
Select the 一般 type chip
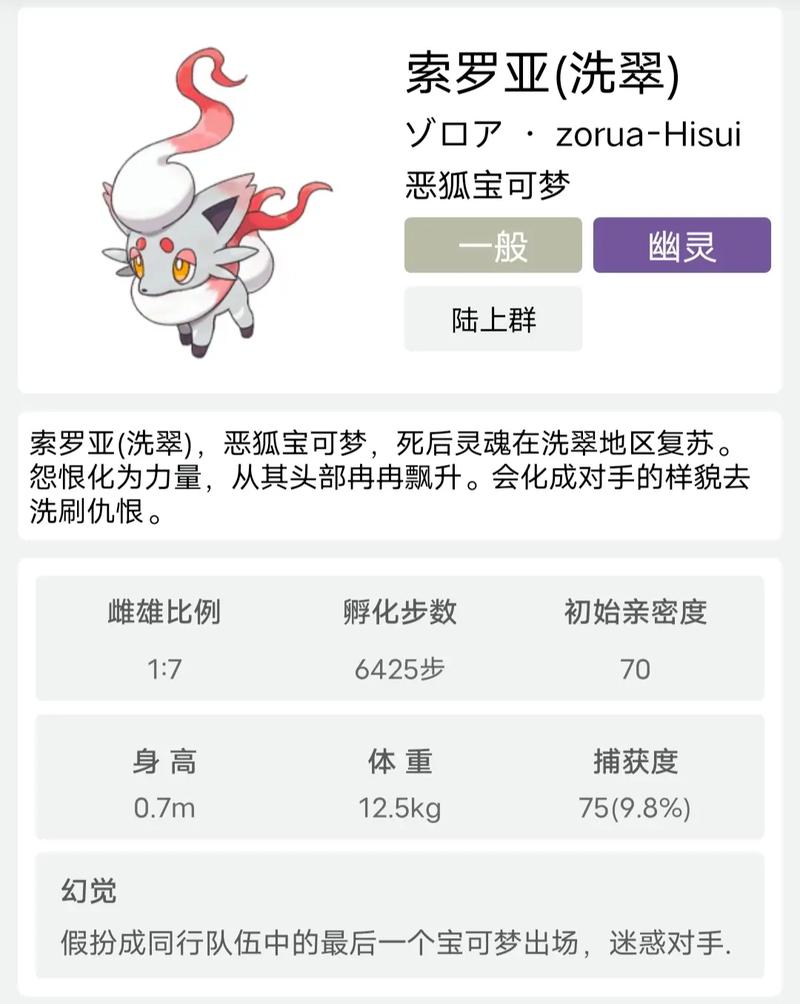(493, 245)
